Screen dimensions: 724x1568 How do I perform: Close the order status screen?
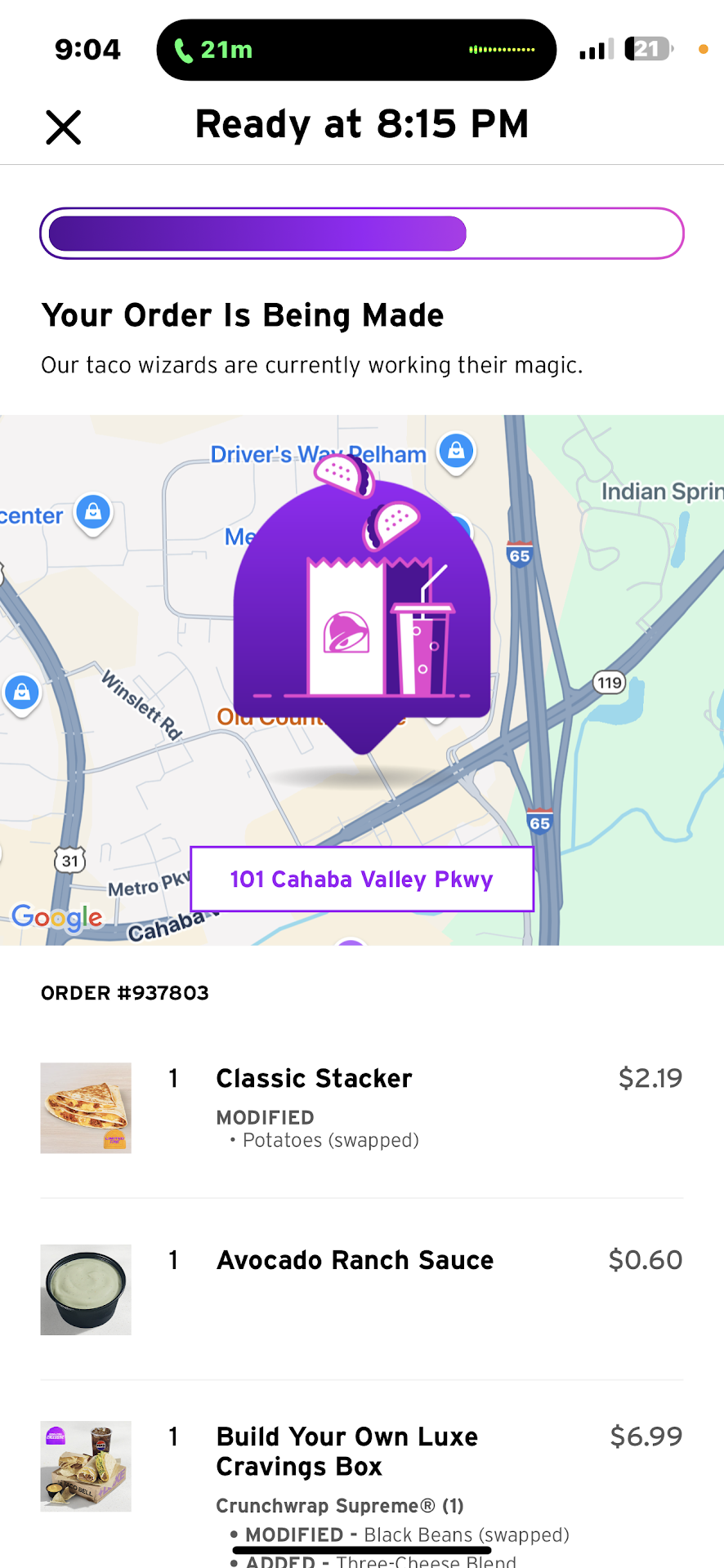63,127
